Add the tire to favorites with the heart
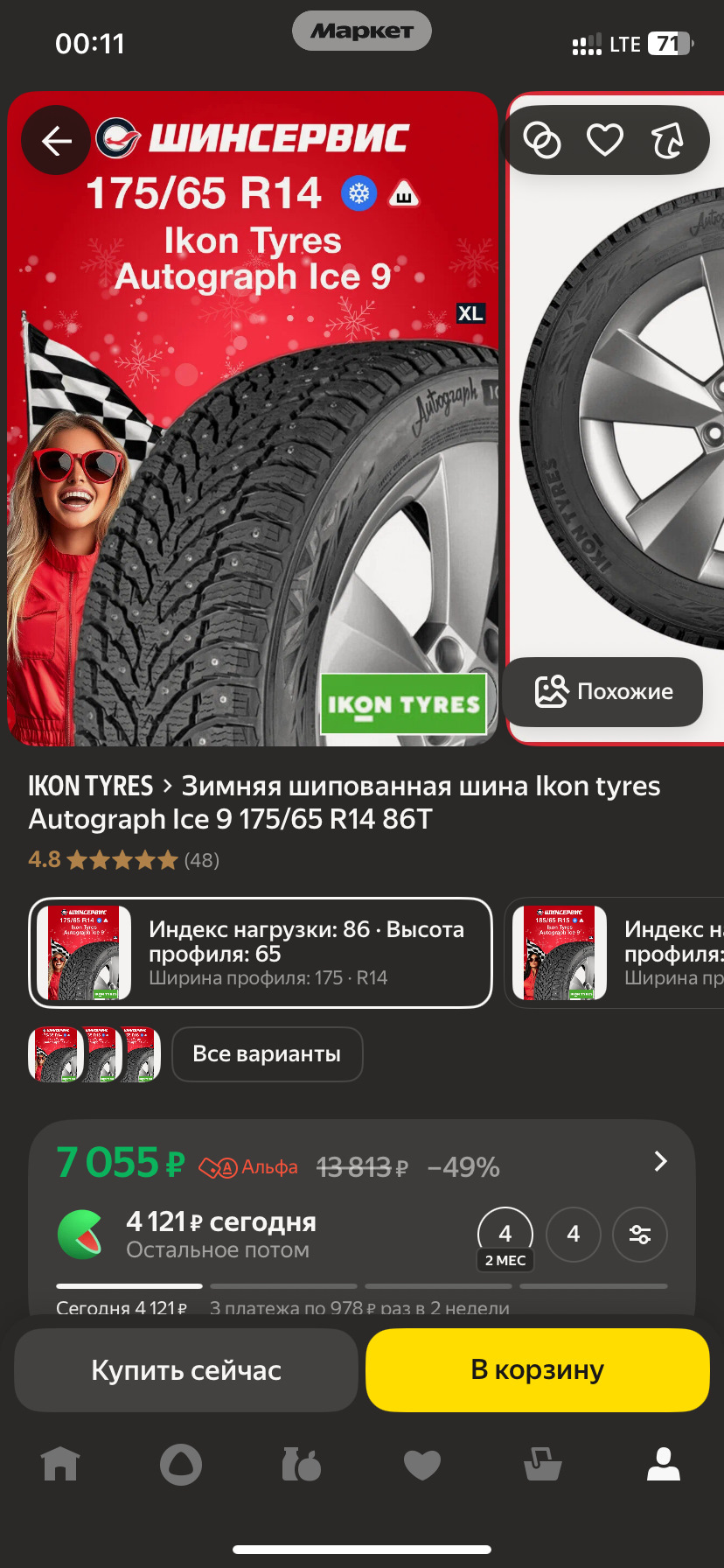Screen dimensions: 724x1568 pos(604,140)
